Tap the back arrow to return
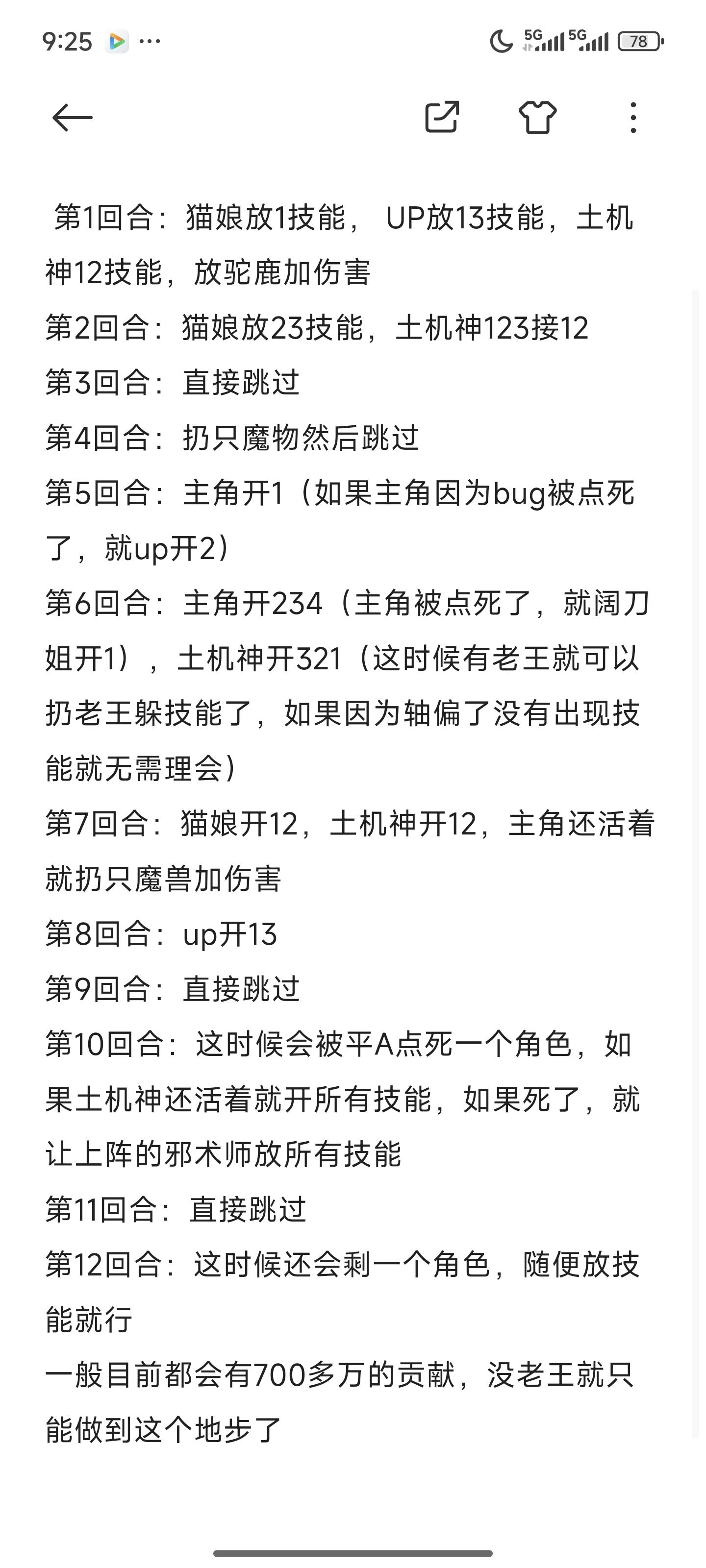The height and width of the screenshot is (1568, 706). click(x=71, y=117)
